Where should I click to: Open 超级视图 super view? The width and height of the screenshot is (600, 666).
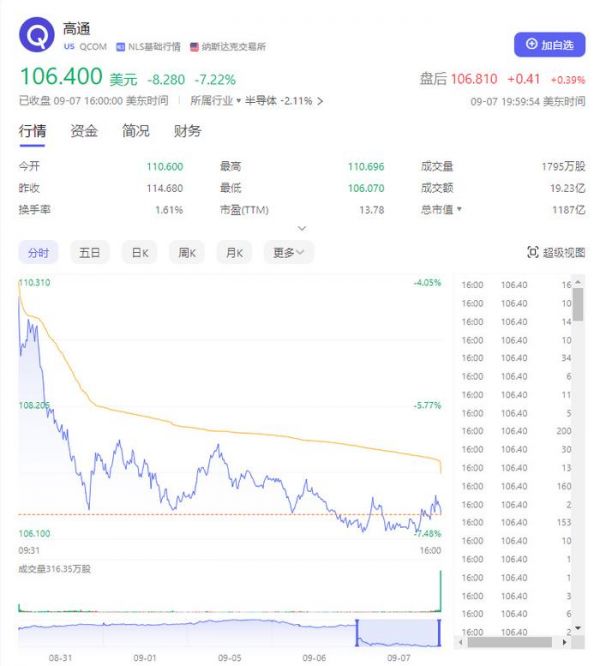click(x=555, y=253)
